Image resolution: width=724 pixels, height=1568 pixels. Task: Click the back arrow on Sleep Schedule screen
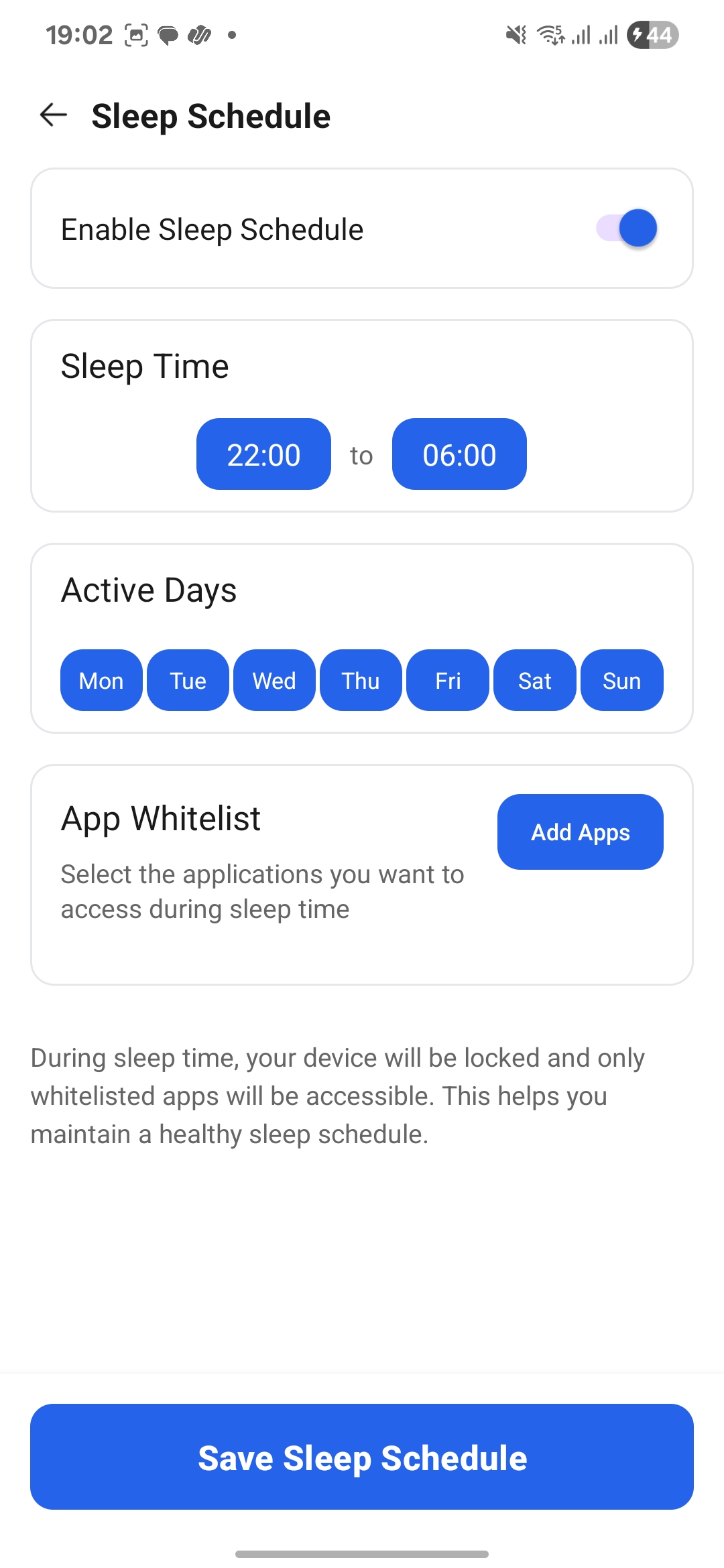[52, 115]
